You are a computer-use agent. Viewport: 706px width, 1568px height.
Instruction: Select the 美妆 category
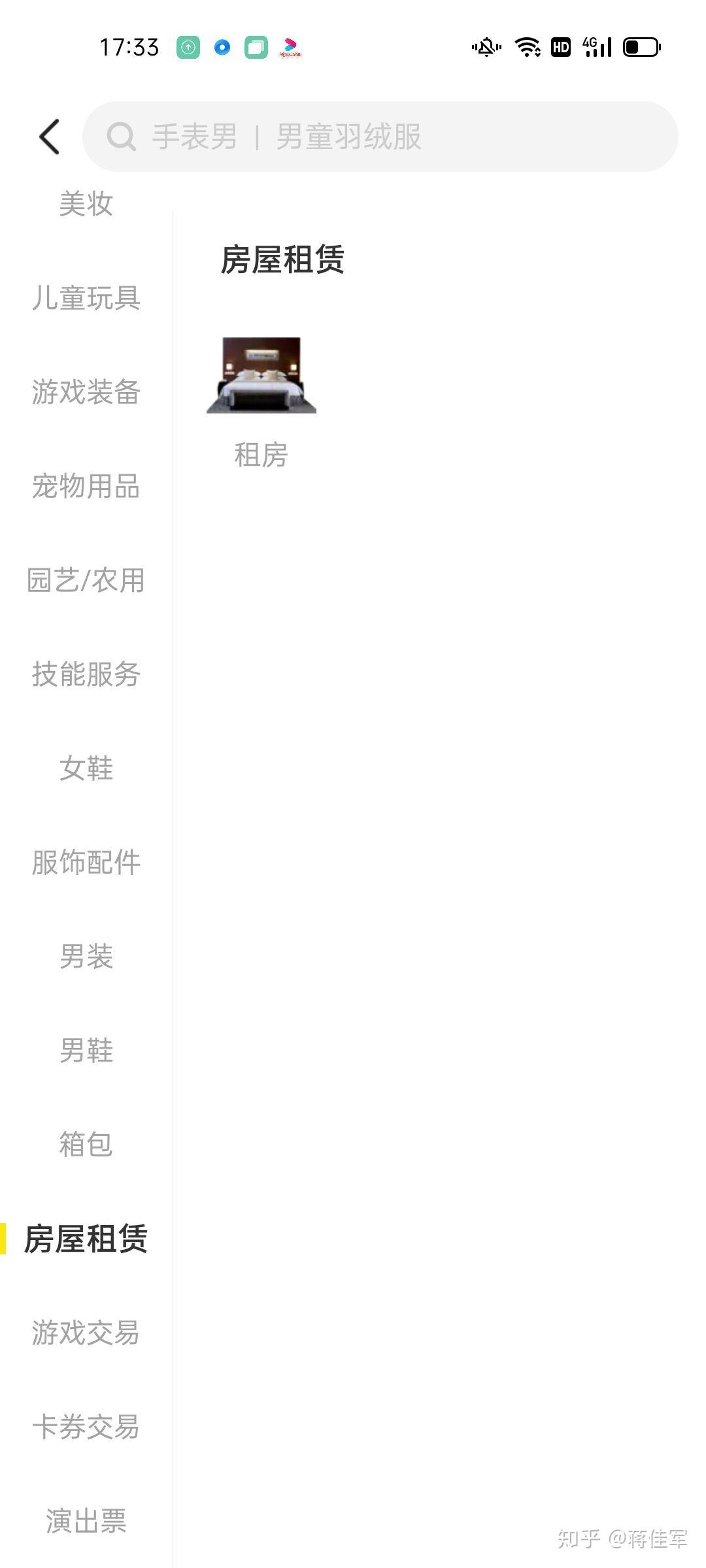tap(86, 204)
